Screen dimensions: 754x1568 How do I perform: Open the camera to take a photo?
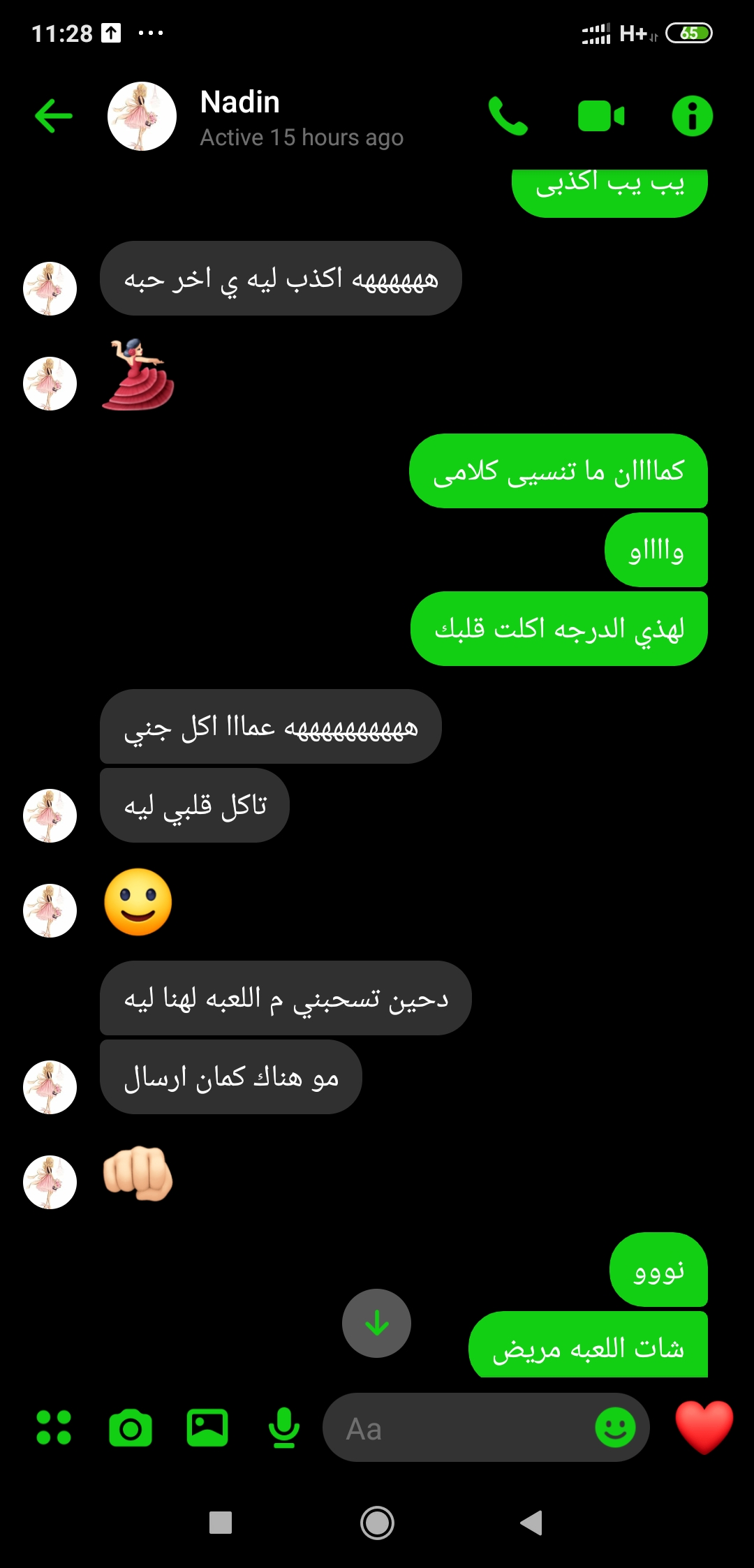click(131, 1428)
